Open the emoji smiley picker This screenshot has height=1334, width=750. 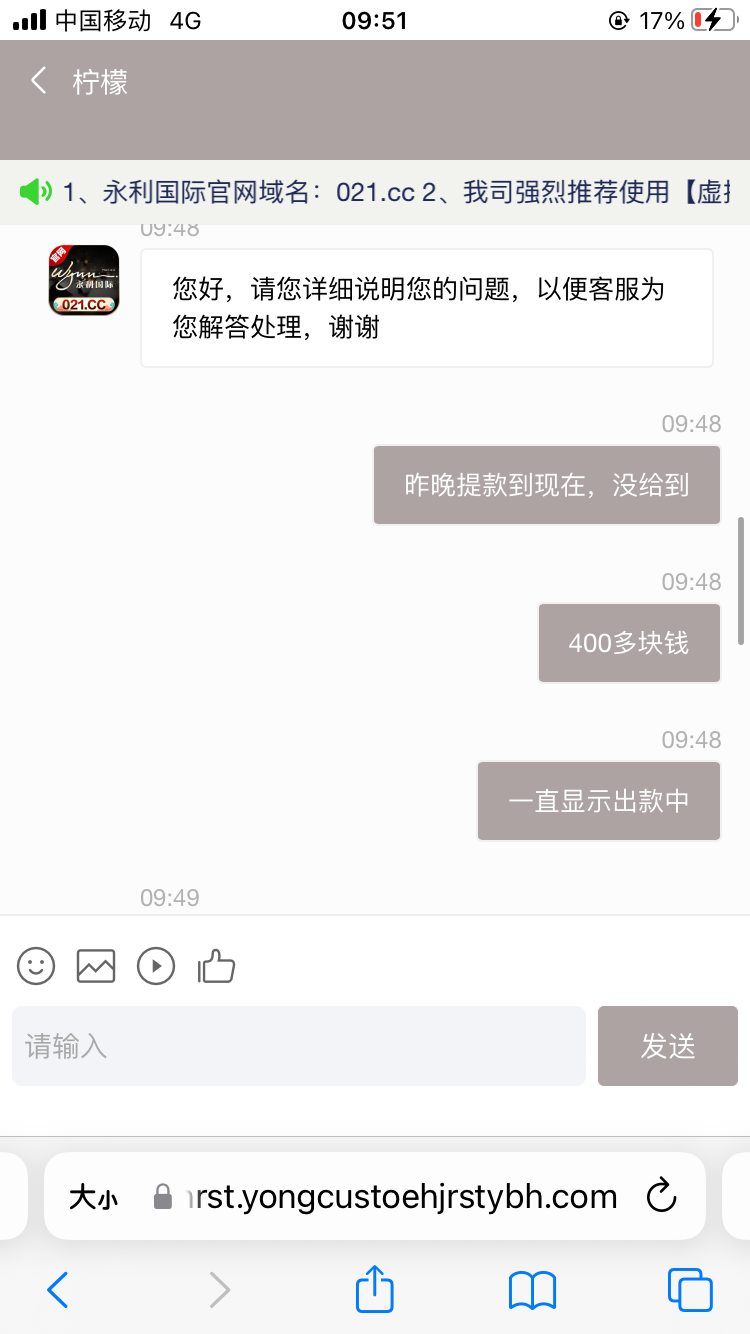click(x=36, y=966)
